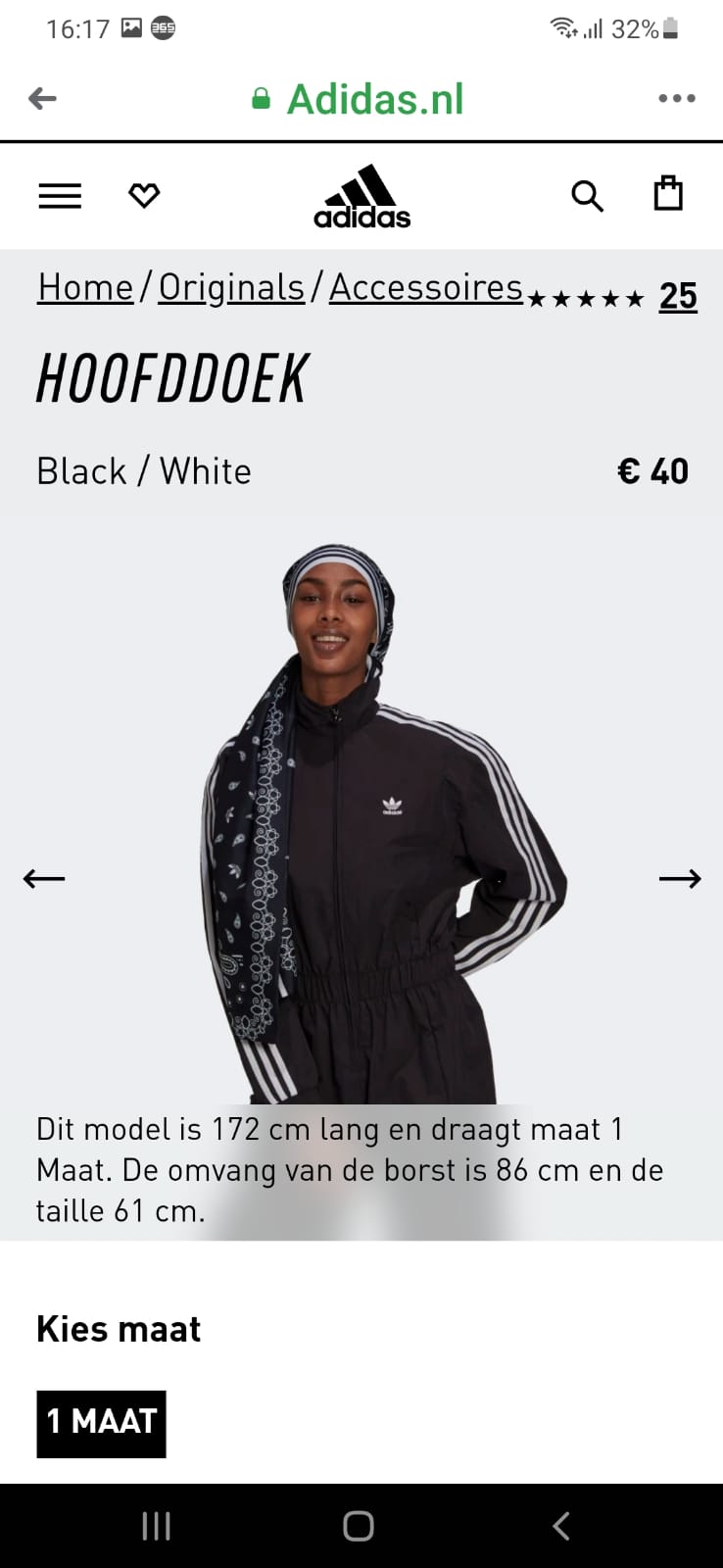Open the system recent apps view
This screenshot has height=1568, width=723.
156,1526
